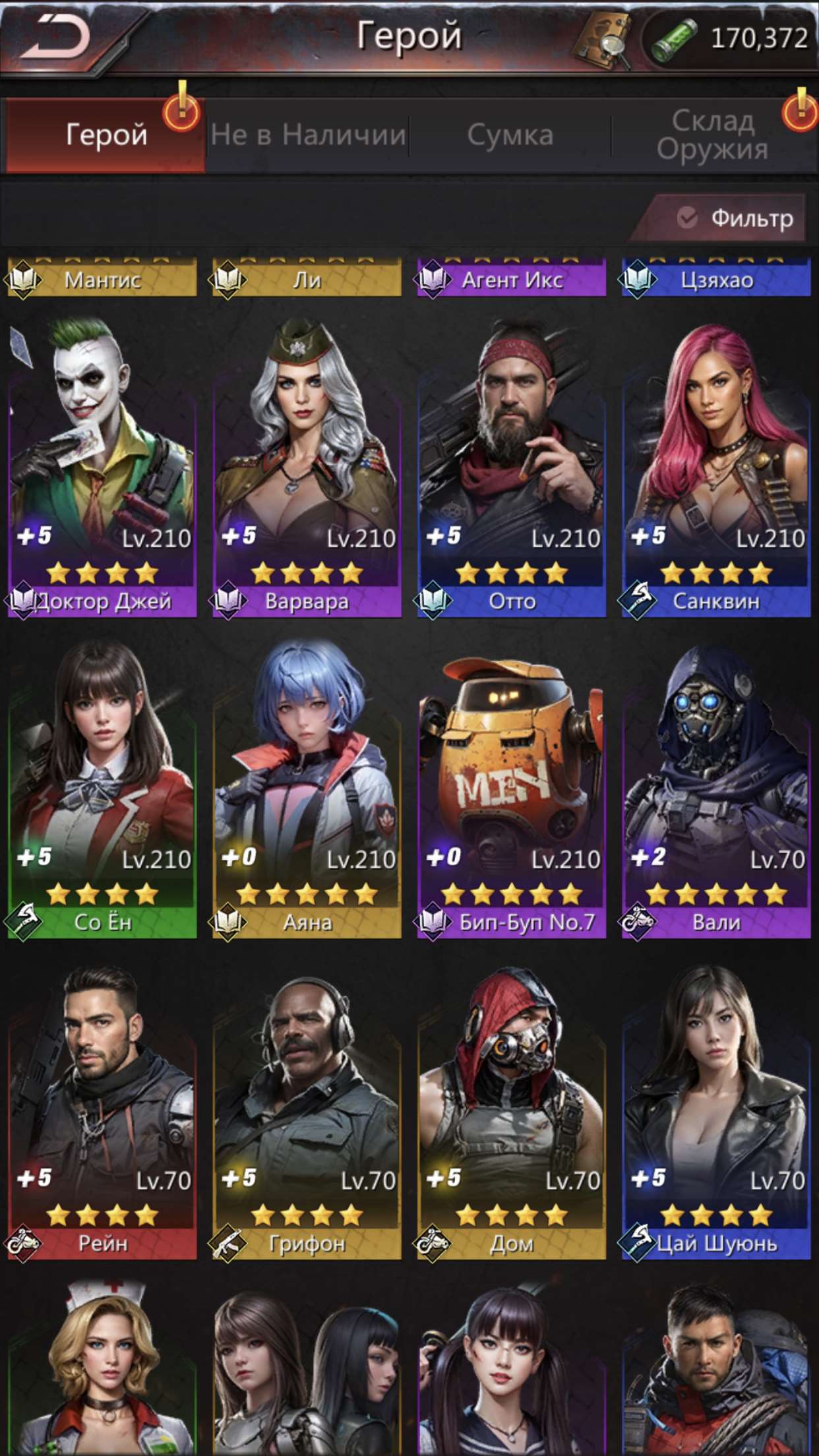Select hero Бип-Буп No.7

512,788
